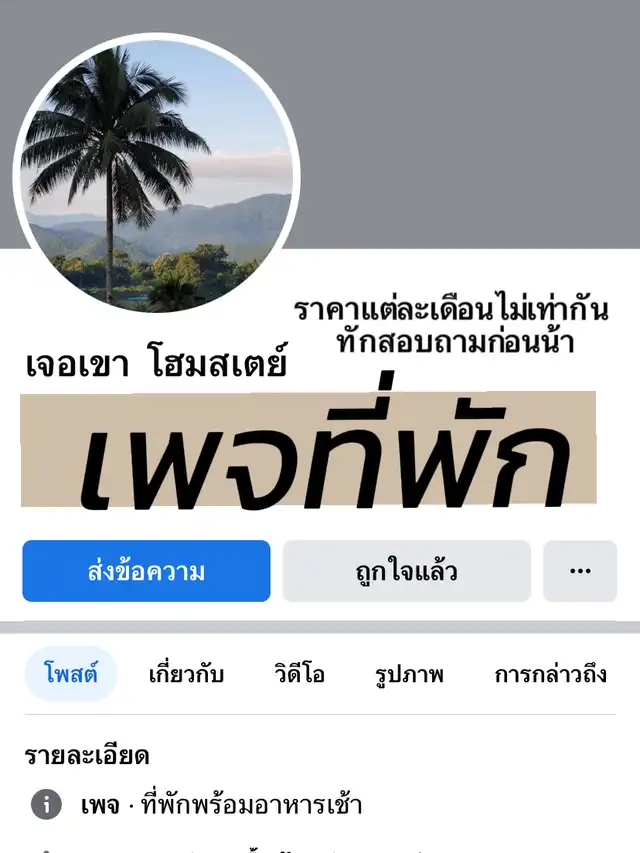Image resolution: width=640 pixels, height=853 pixels.
Task: Select the รูปภาพ tab
Action: 409,674
